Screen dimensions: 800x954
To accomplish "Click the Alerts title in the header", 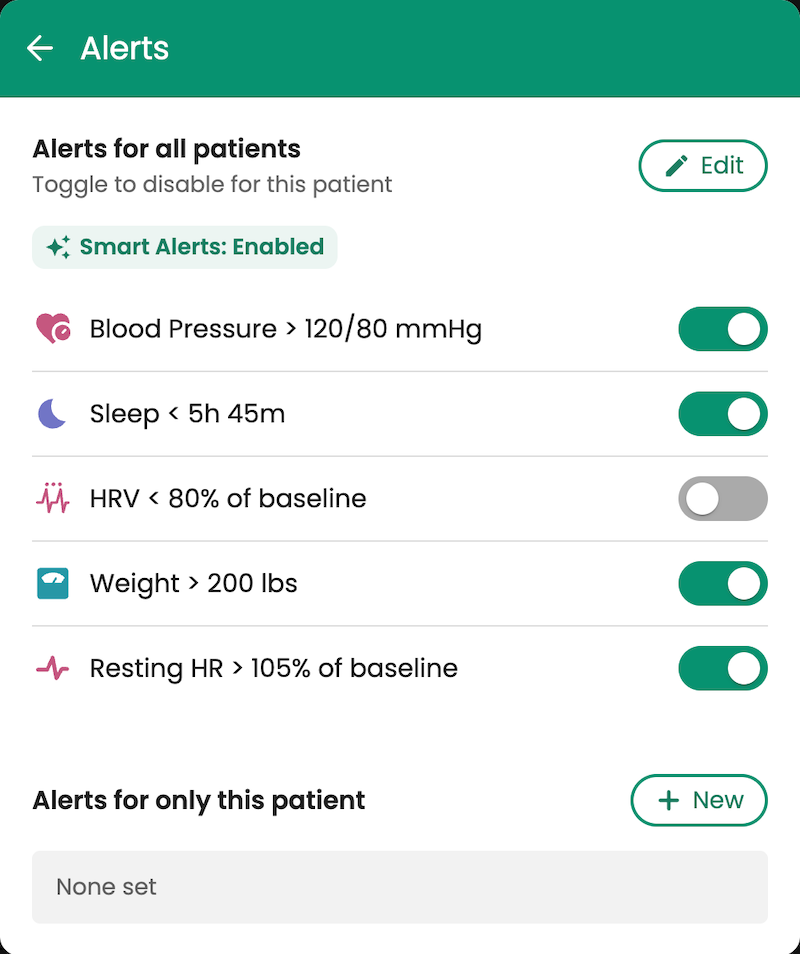I will tap(124, 47).
